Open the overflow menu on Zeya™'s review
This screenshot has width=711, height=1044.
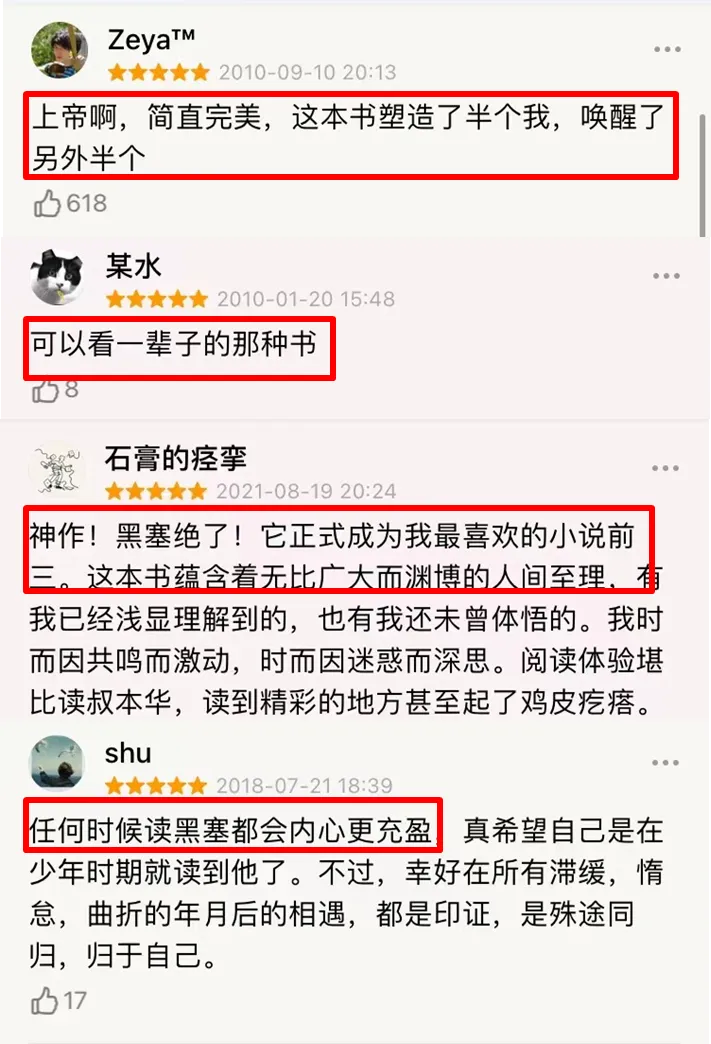pos(667,48)
